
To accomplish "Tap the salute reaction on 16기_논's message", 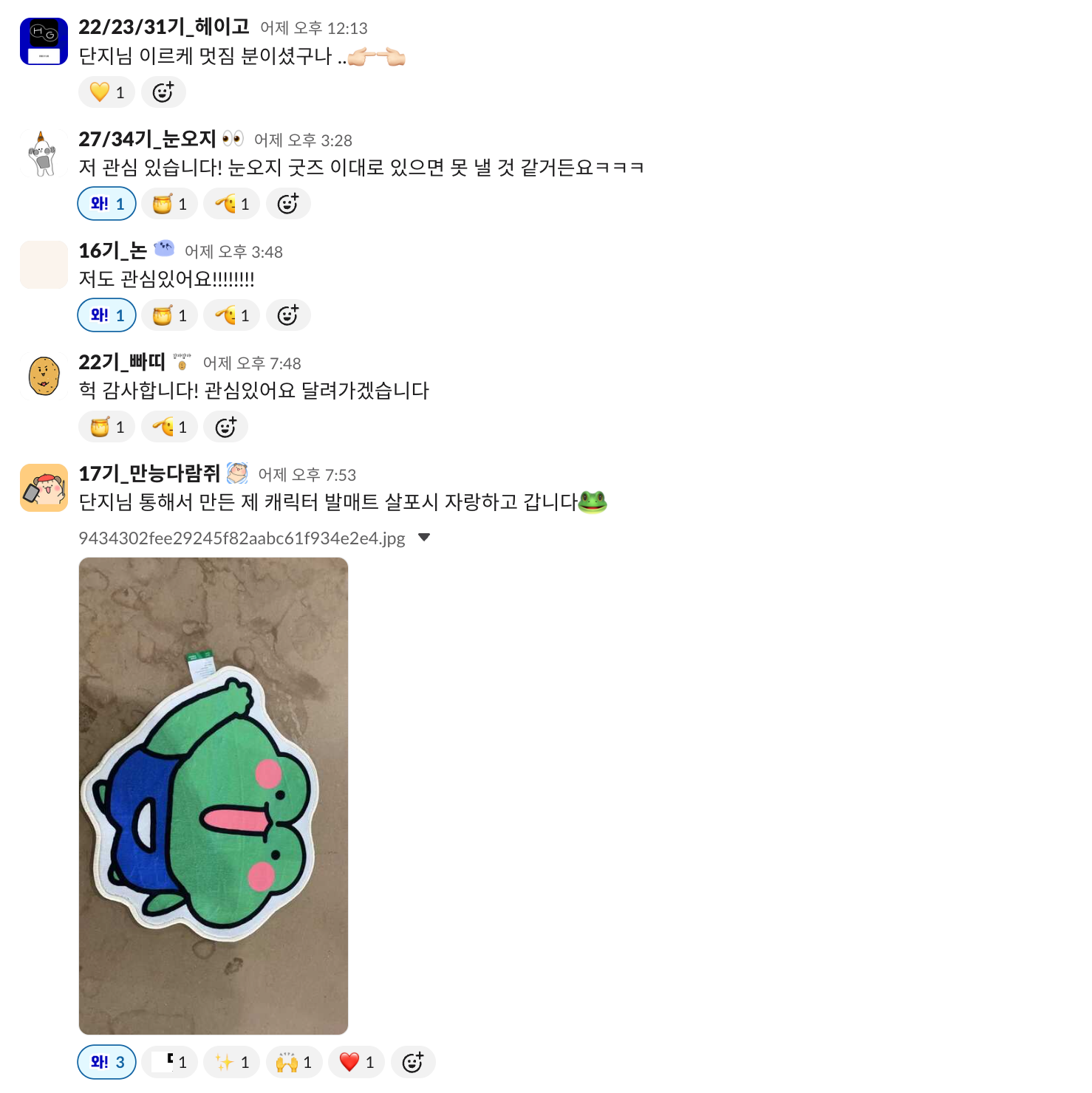I will coord(231,315).
